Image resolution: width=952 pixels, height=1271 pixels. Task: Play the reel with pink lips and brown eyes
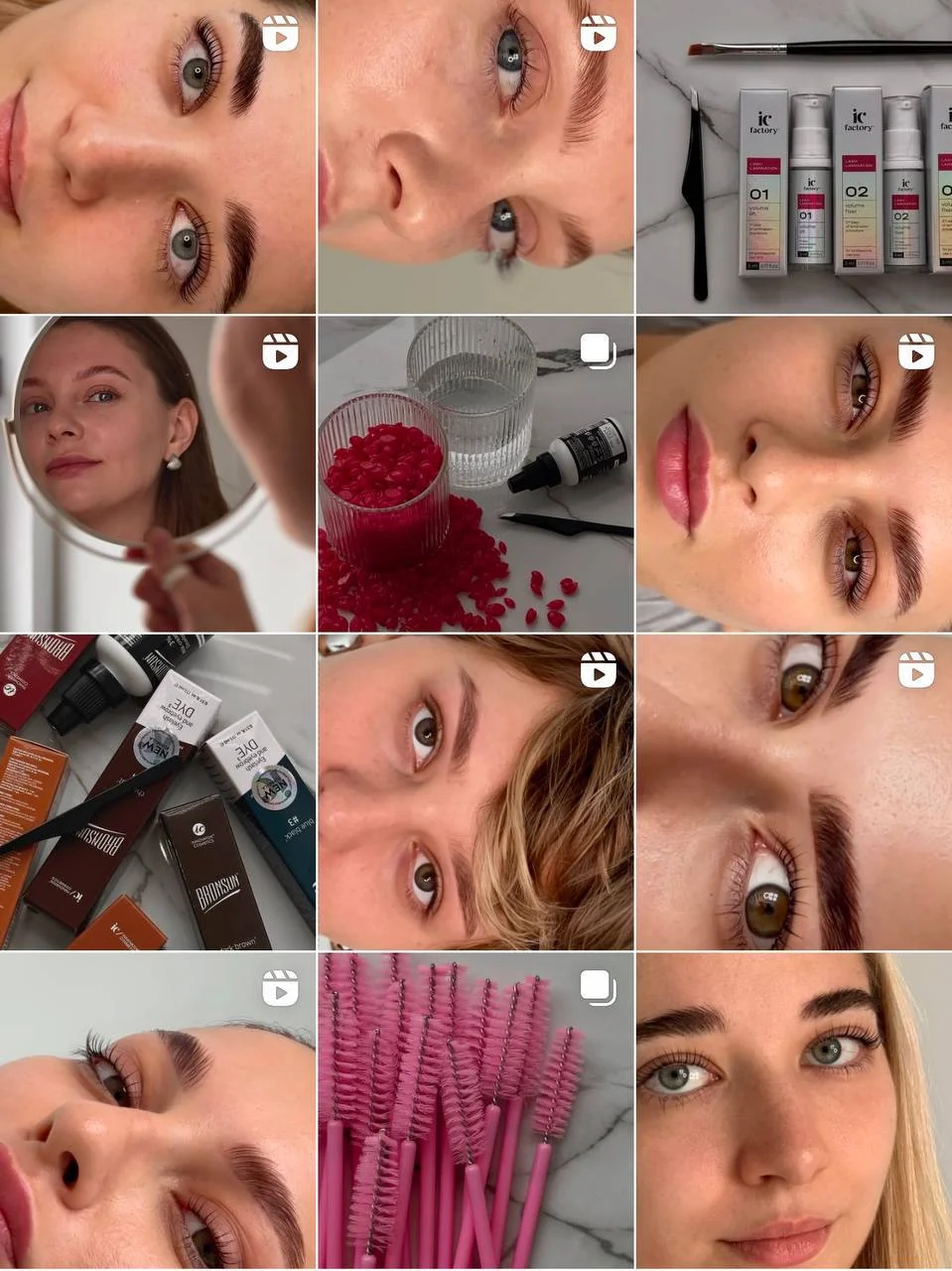(794, 474)
